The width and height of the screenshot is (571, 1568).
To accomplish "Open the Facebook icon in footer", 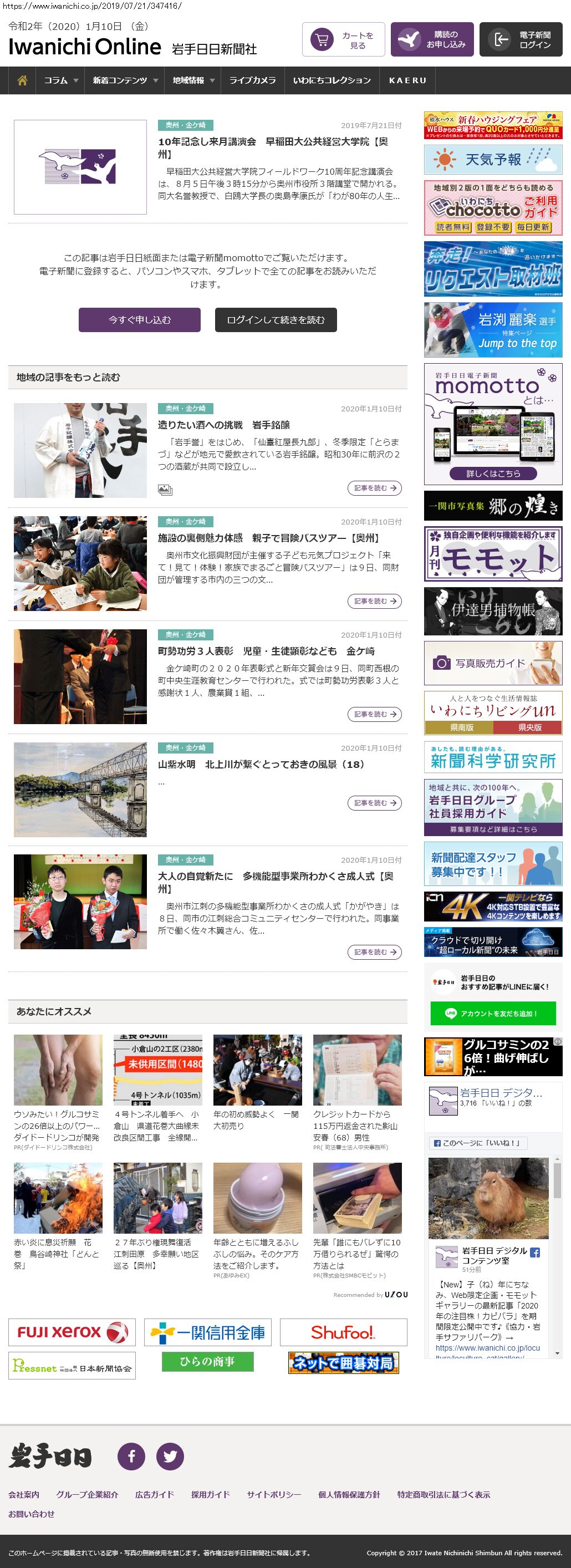I will [x=131, y=1457].
